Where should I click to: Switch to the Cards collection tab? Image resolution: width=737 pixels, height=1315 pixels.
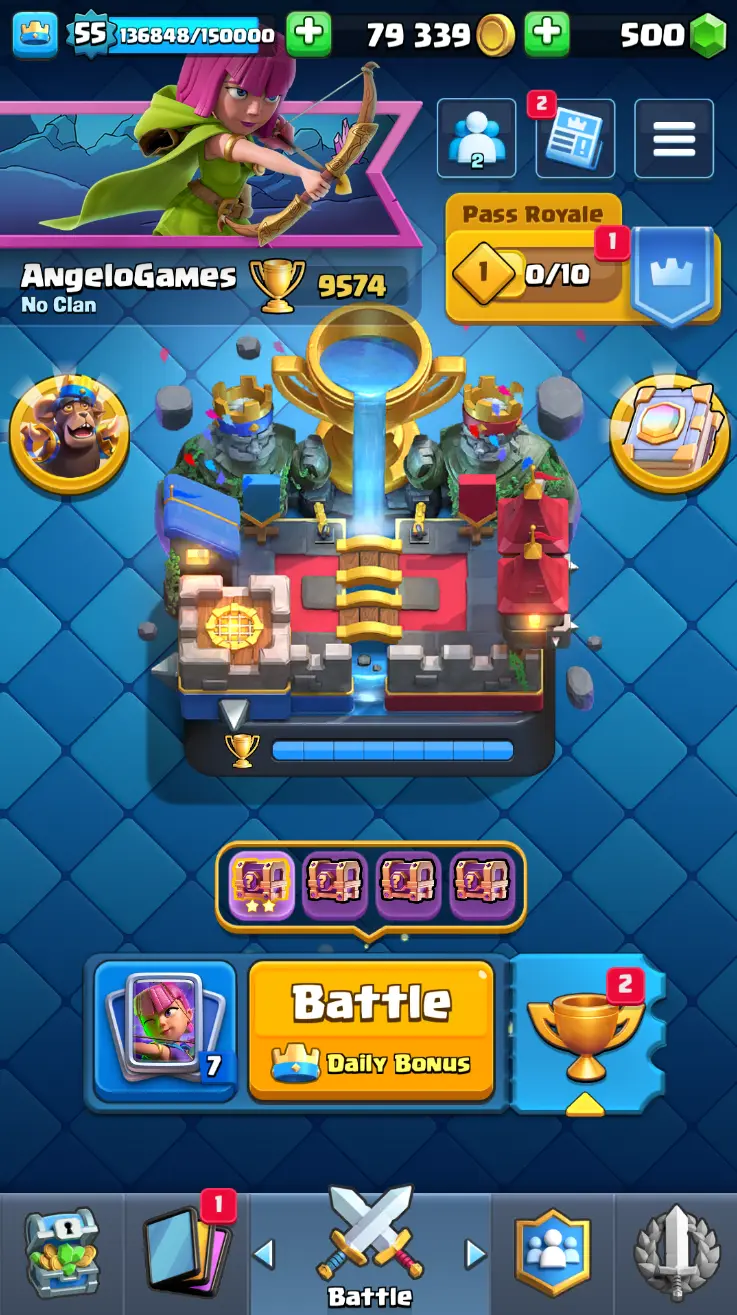pyautogui.click(x=186, y=1250)
